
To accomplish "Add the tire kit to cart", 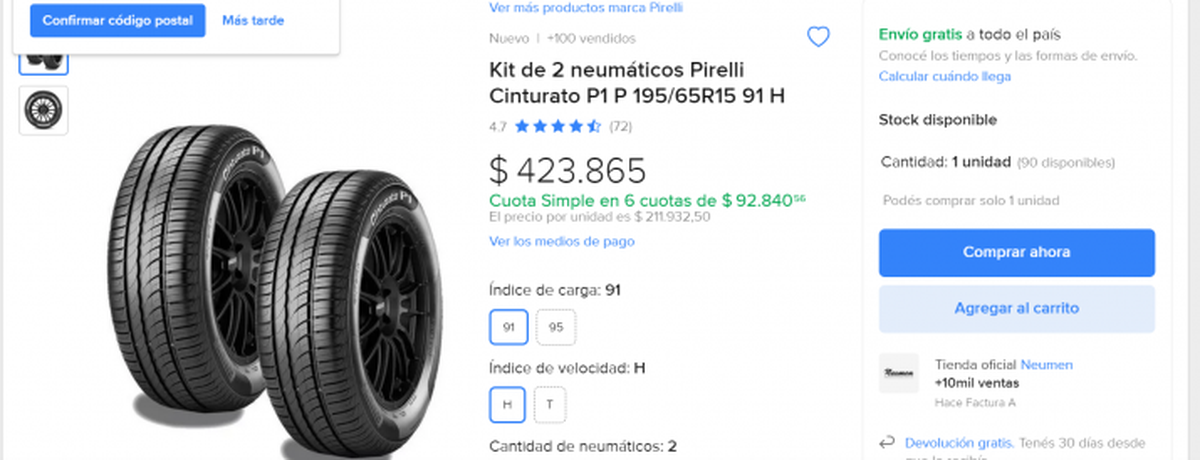I will point(1016,308).
